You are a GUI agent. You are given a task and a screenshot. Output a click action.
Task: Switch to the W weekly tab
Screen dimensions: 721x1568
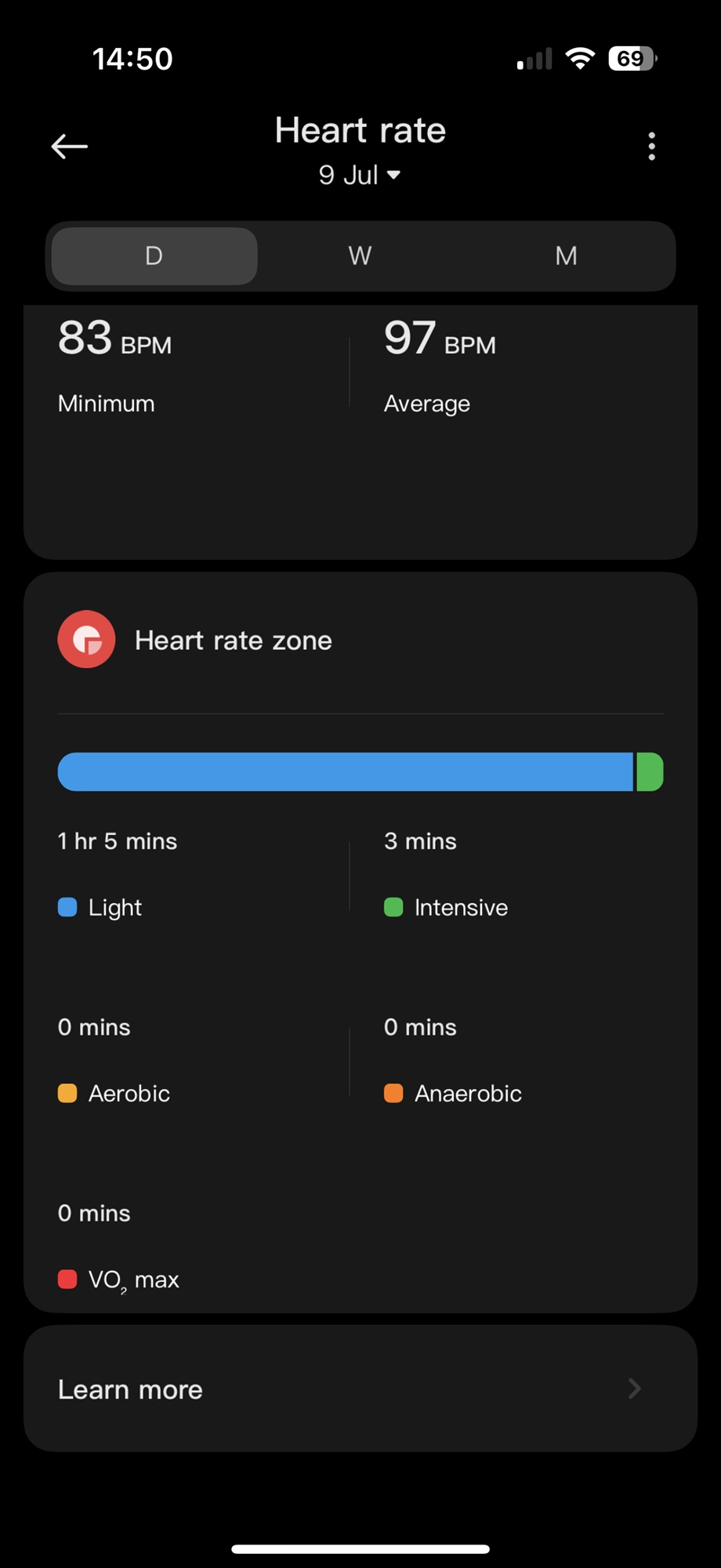360,256
